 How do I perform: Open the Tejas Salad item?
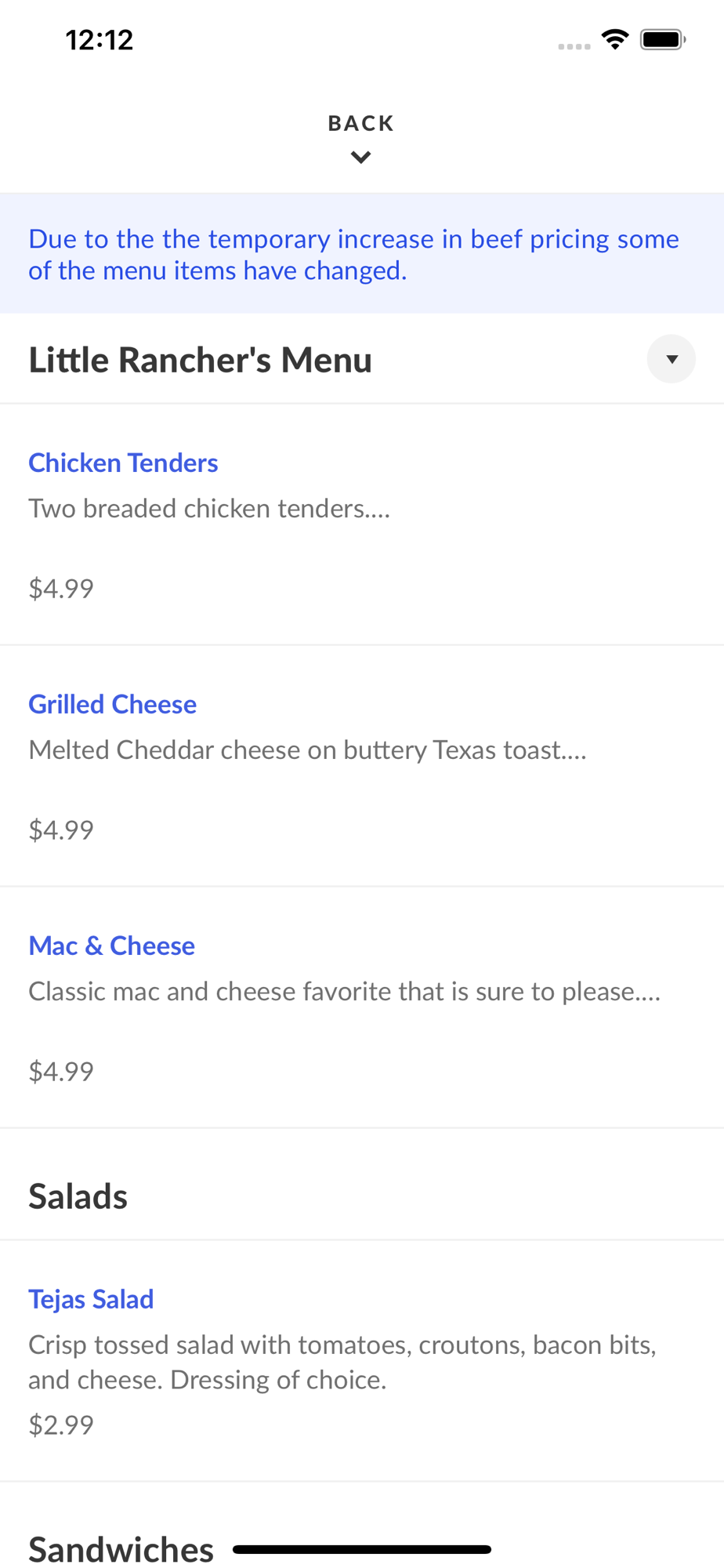click(x=91, y=1300)
